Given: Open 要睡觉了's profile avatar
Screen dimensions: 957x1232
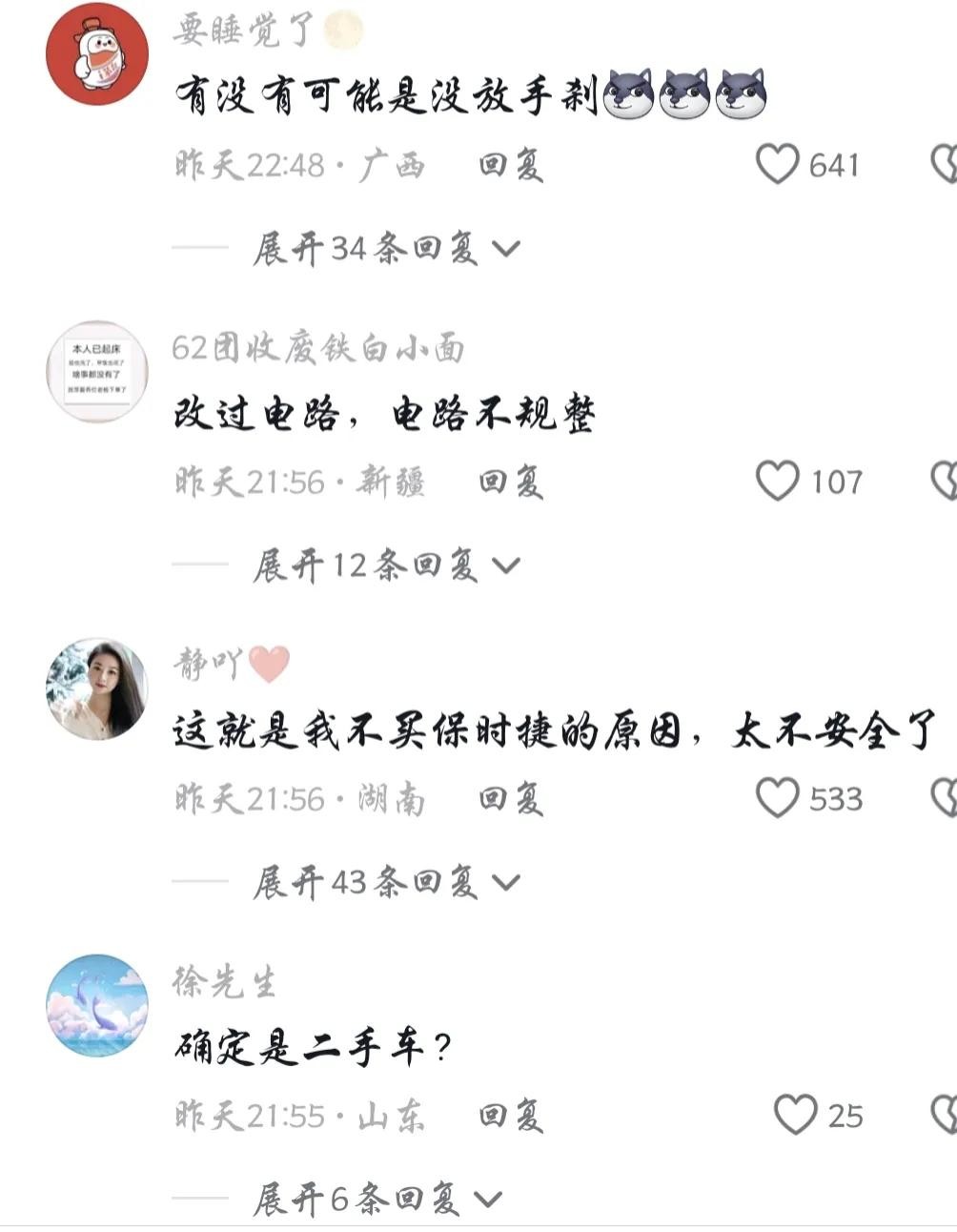Looking at the screenshot, I should 97,53.
